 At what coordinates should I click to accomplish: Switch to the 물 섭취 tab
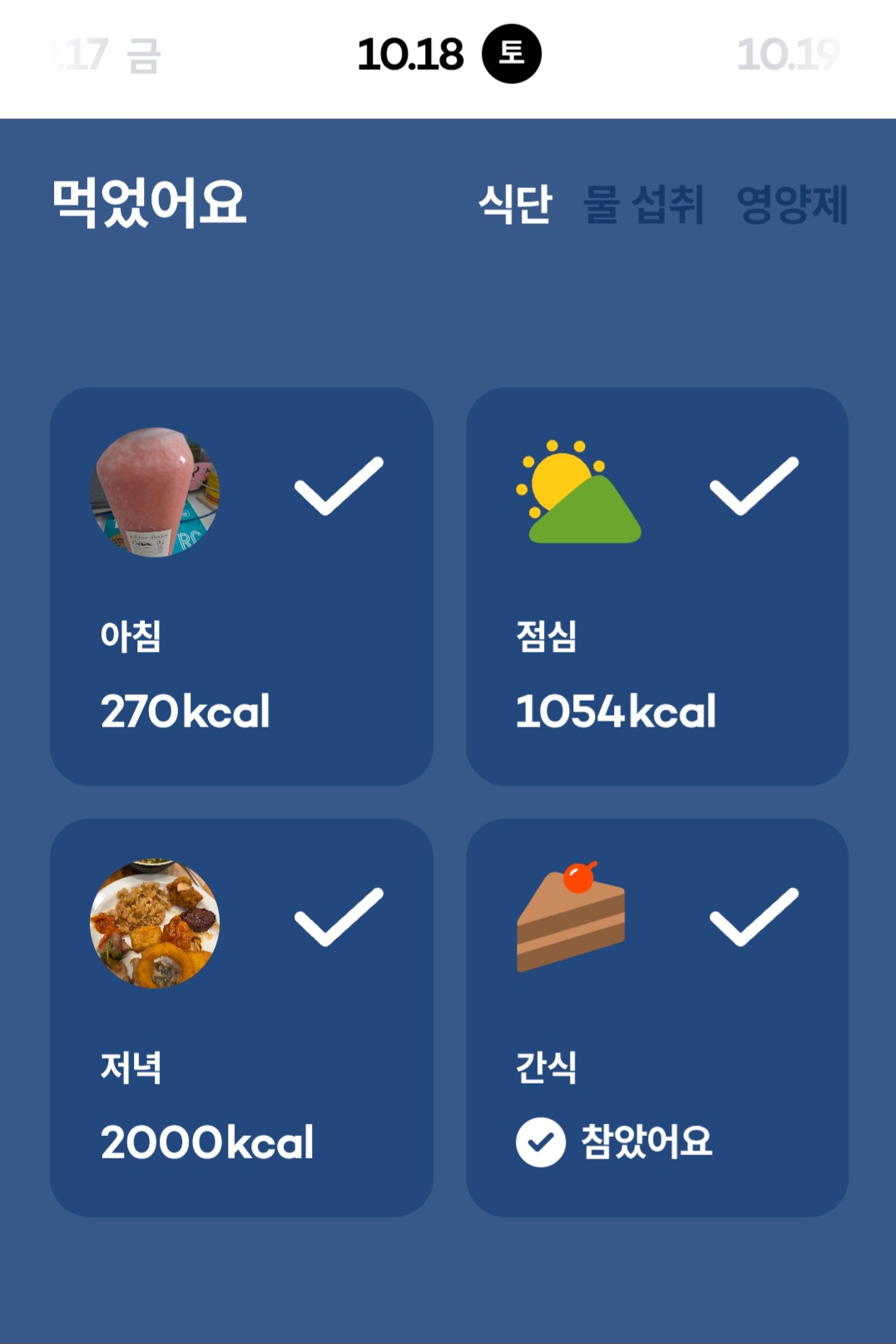(x=643, y=204)
